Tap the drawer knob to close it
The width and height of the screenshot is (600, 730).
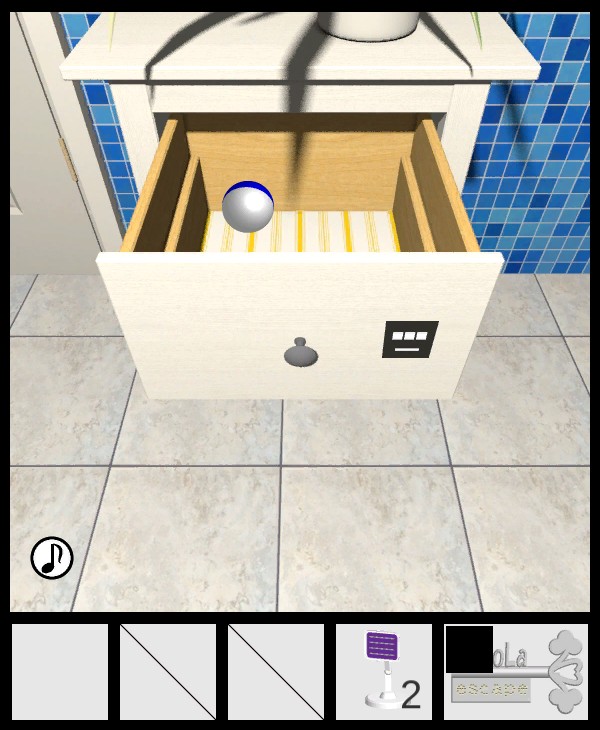pyautogui.click(x=298, y=353)
